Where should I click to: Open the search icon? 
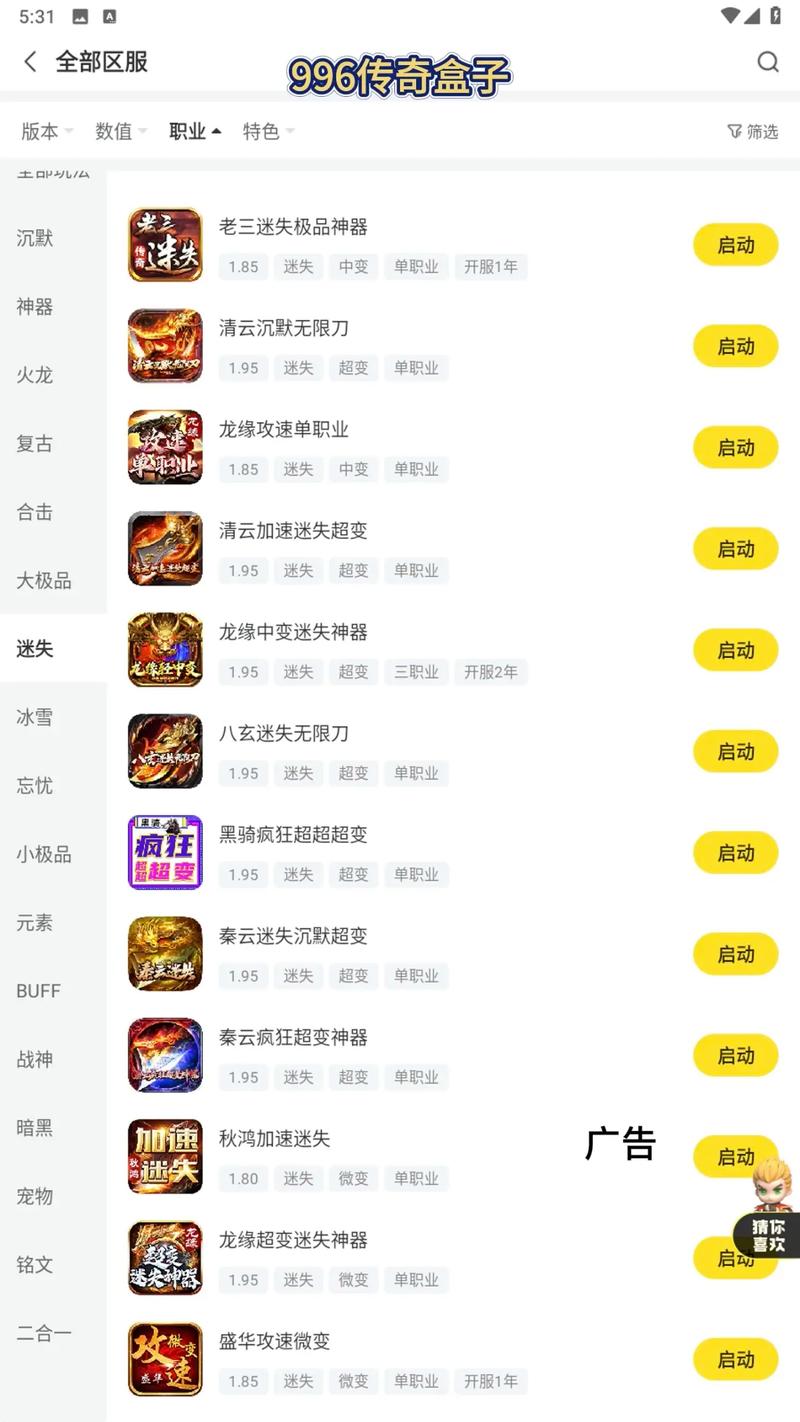[x=767, y=62]
